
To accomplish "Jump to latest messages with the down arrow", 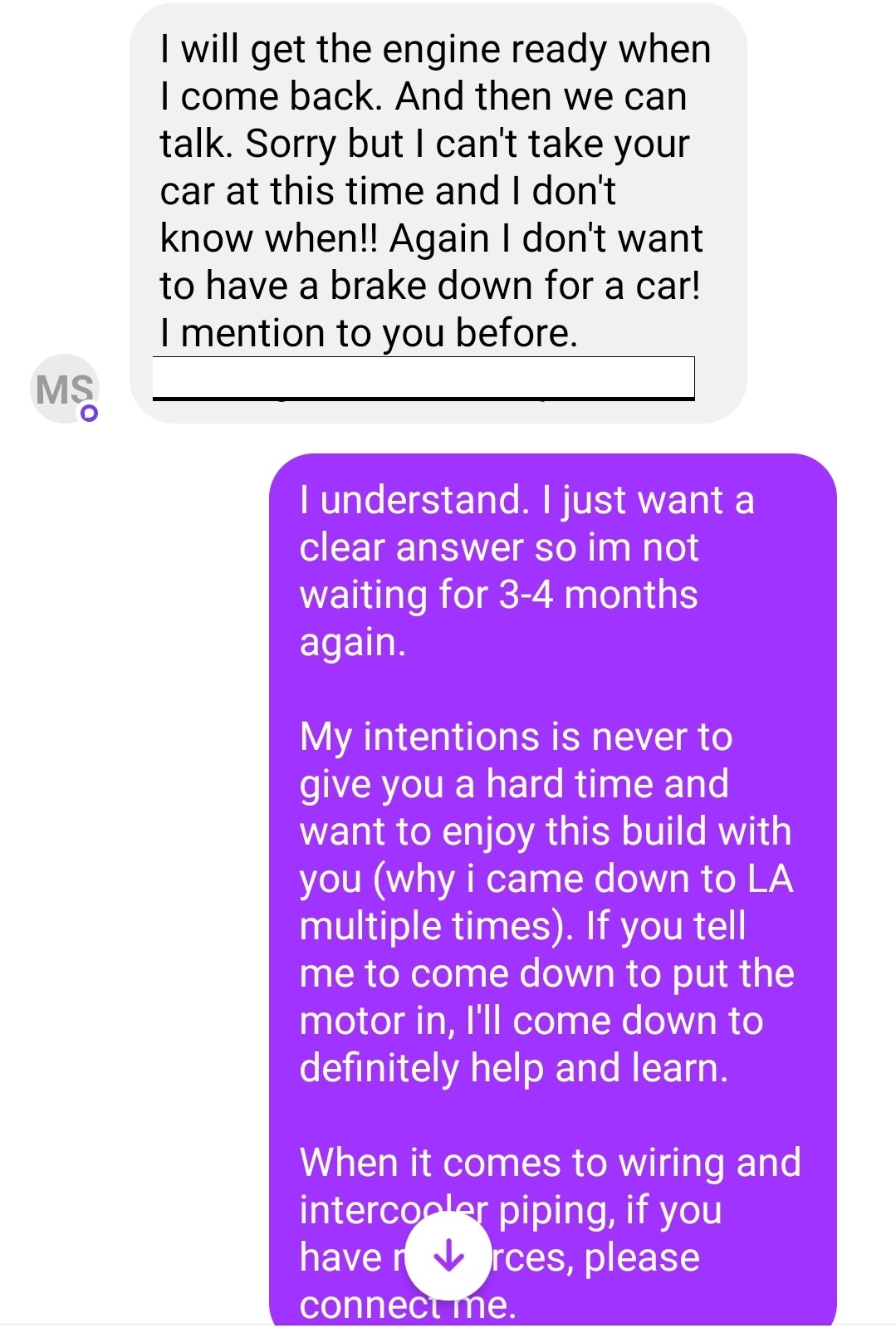I will [x=448, y=1255].
